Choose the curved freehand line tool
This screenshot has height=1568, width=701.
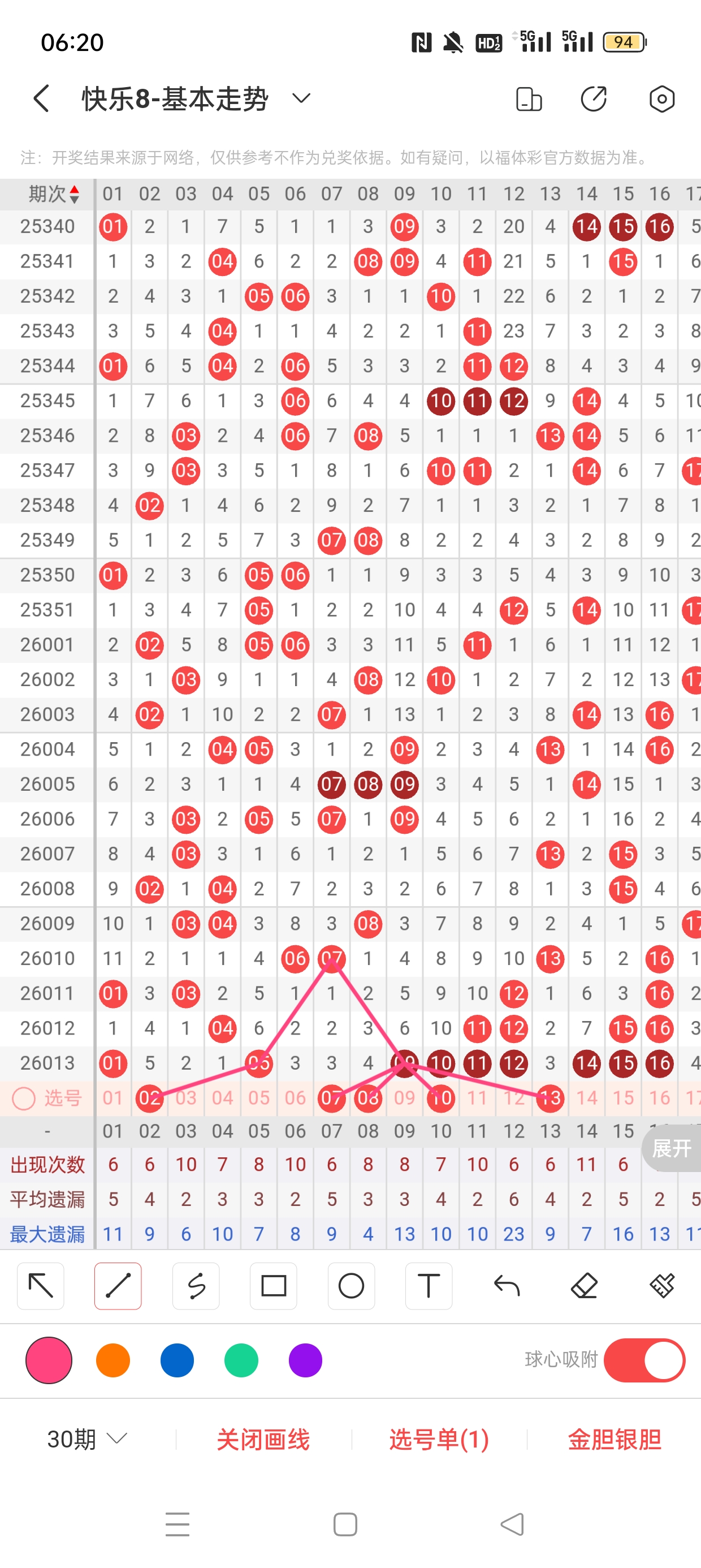[x=196, y=1286]
